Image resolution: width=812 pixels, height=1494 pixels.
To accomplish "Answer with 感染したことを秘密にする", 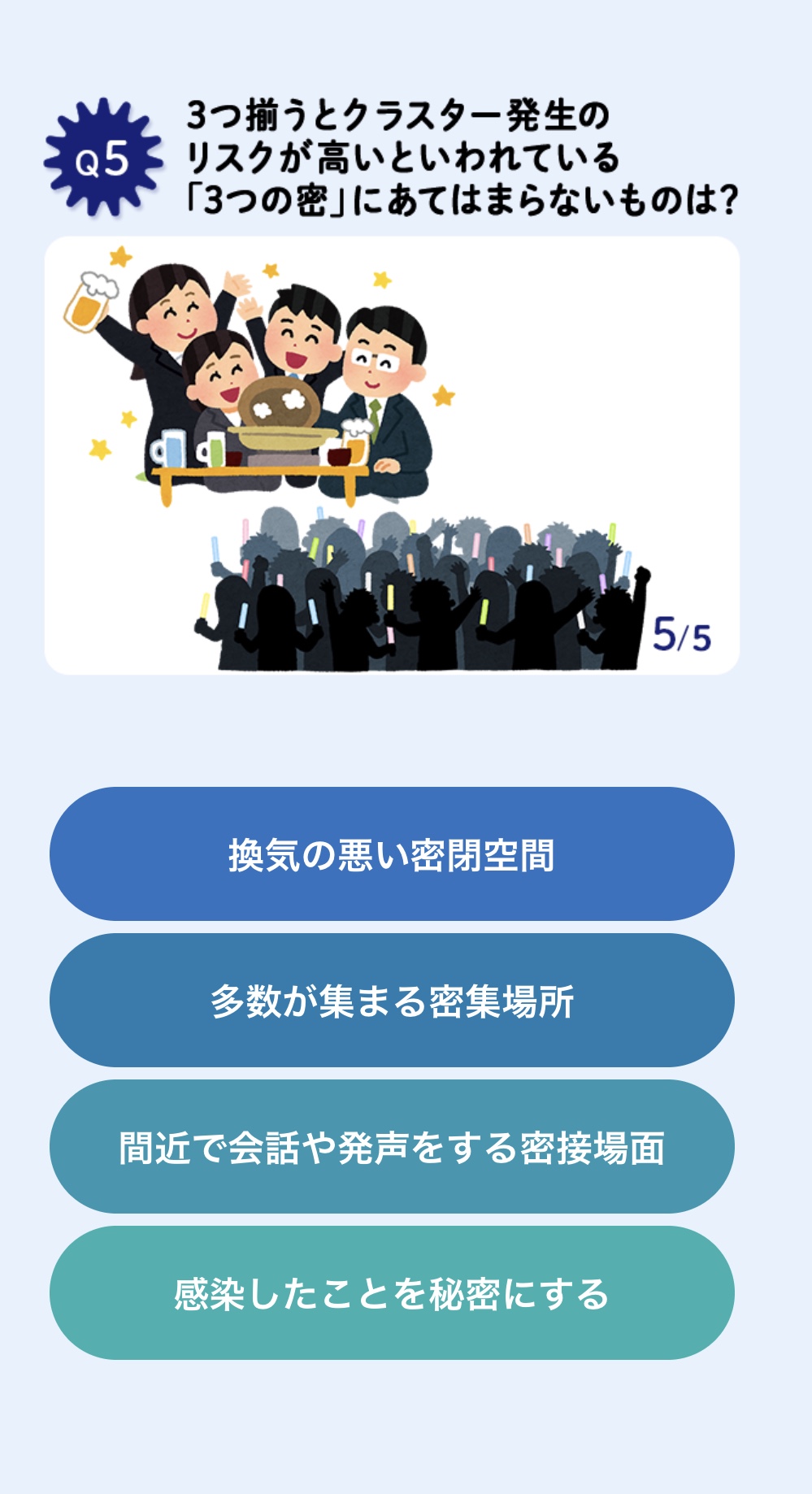I will point(392,1292).
